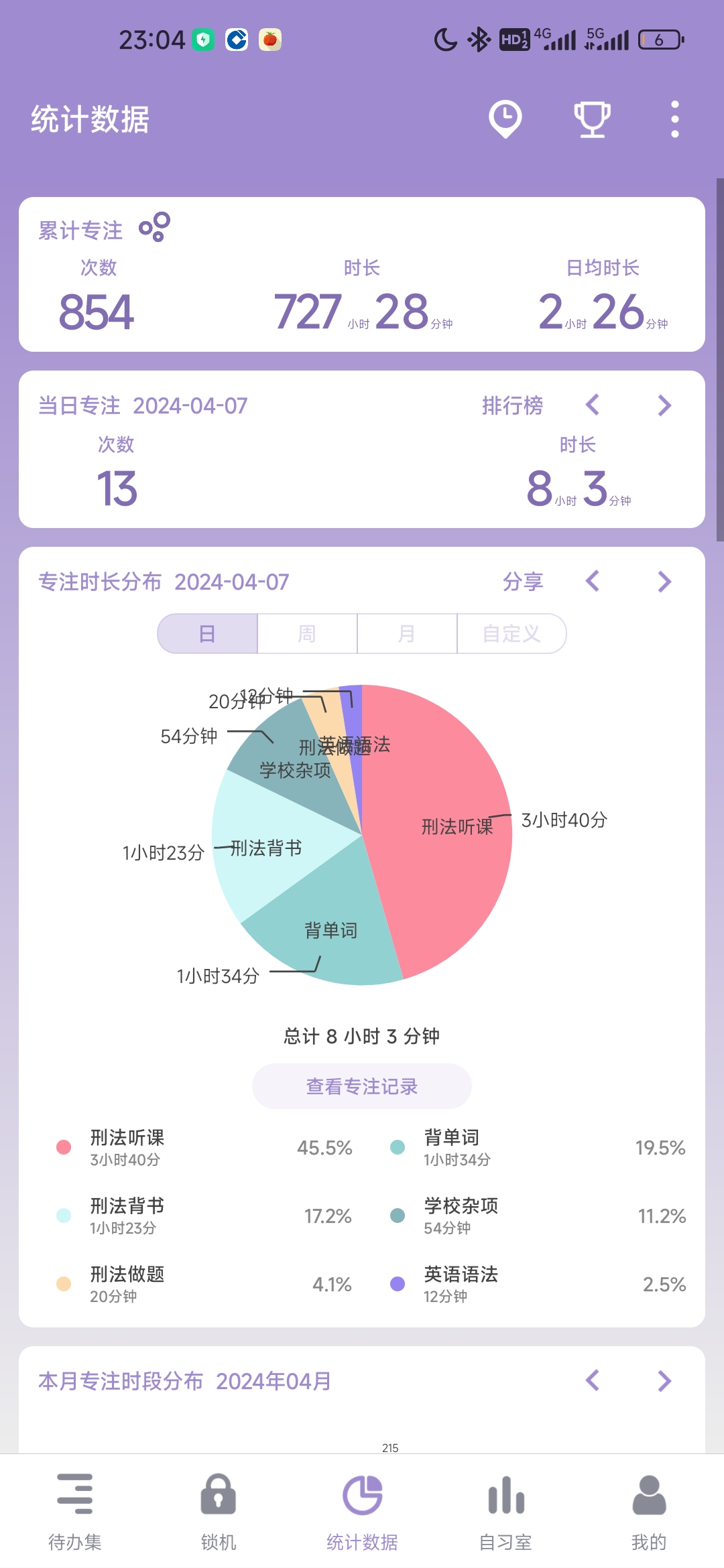Switch to the 周 view

coord(307,633)
